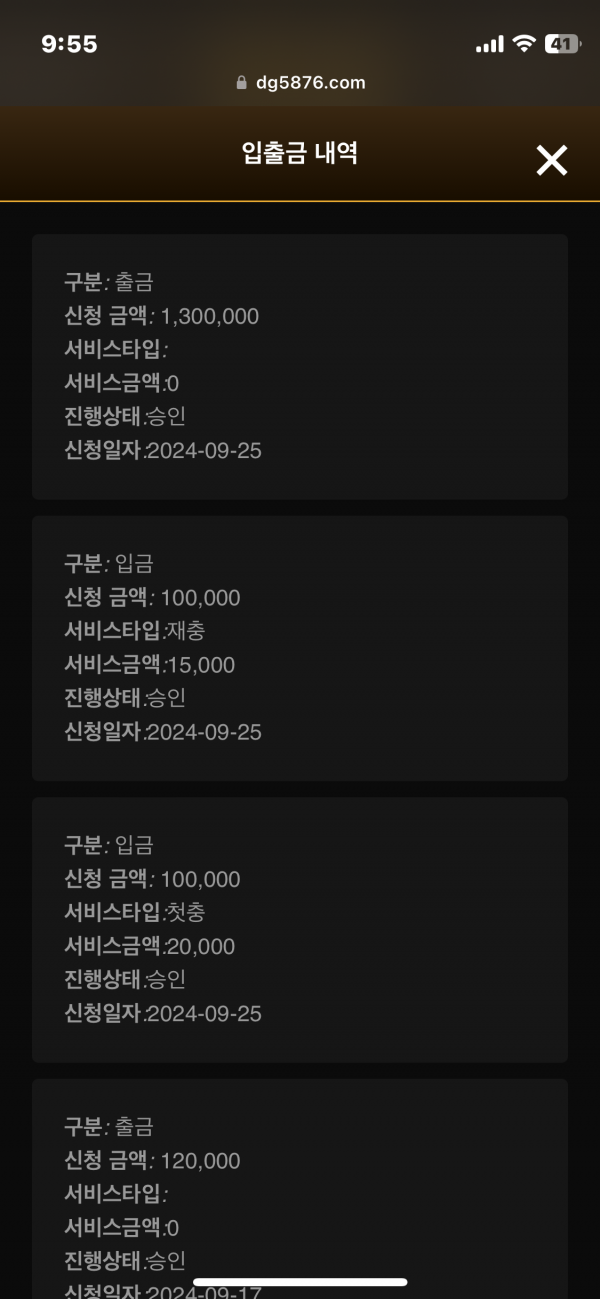This screenshot has height=1299, width=600.
Task: Close the 입출금 내역 panel
Action: [x=551, y=160]
